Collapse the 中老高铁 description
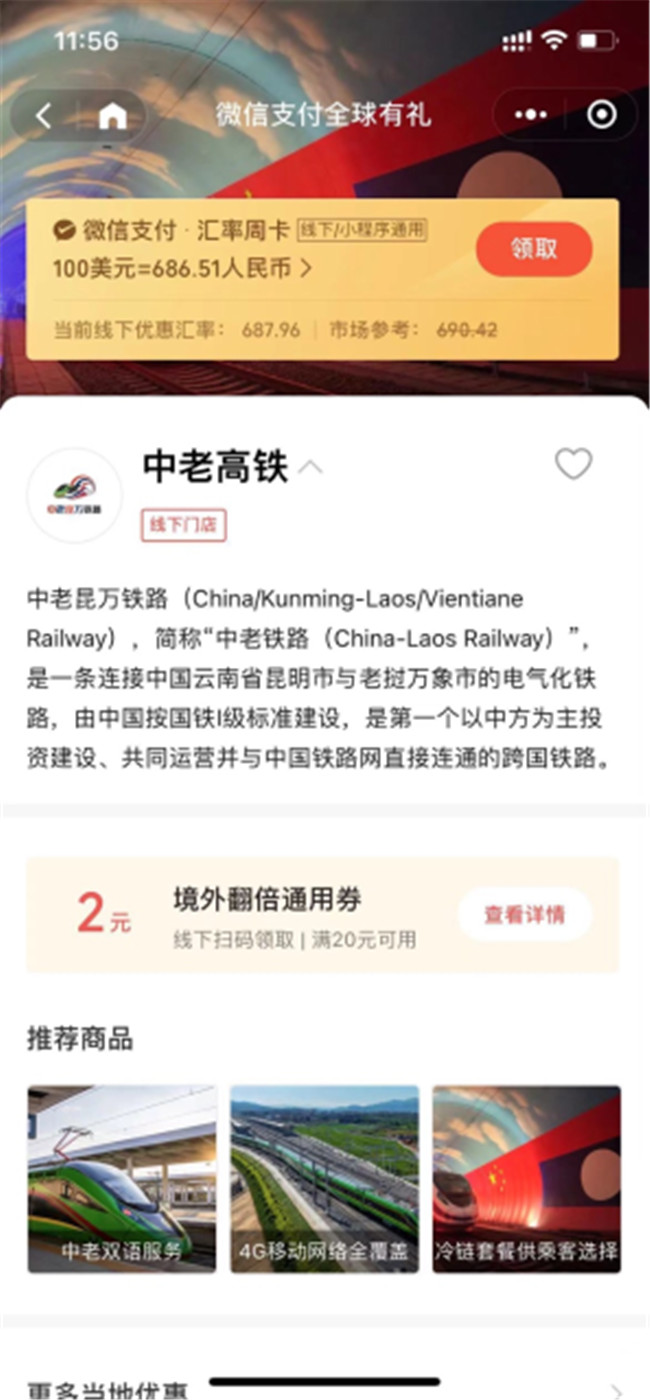 (x=311, y=467)
